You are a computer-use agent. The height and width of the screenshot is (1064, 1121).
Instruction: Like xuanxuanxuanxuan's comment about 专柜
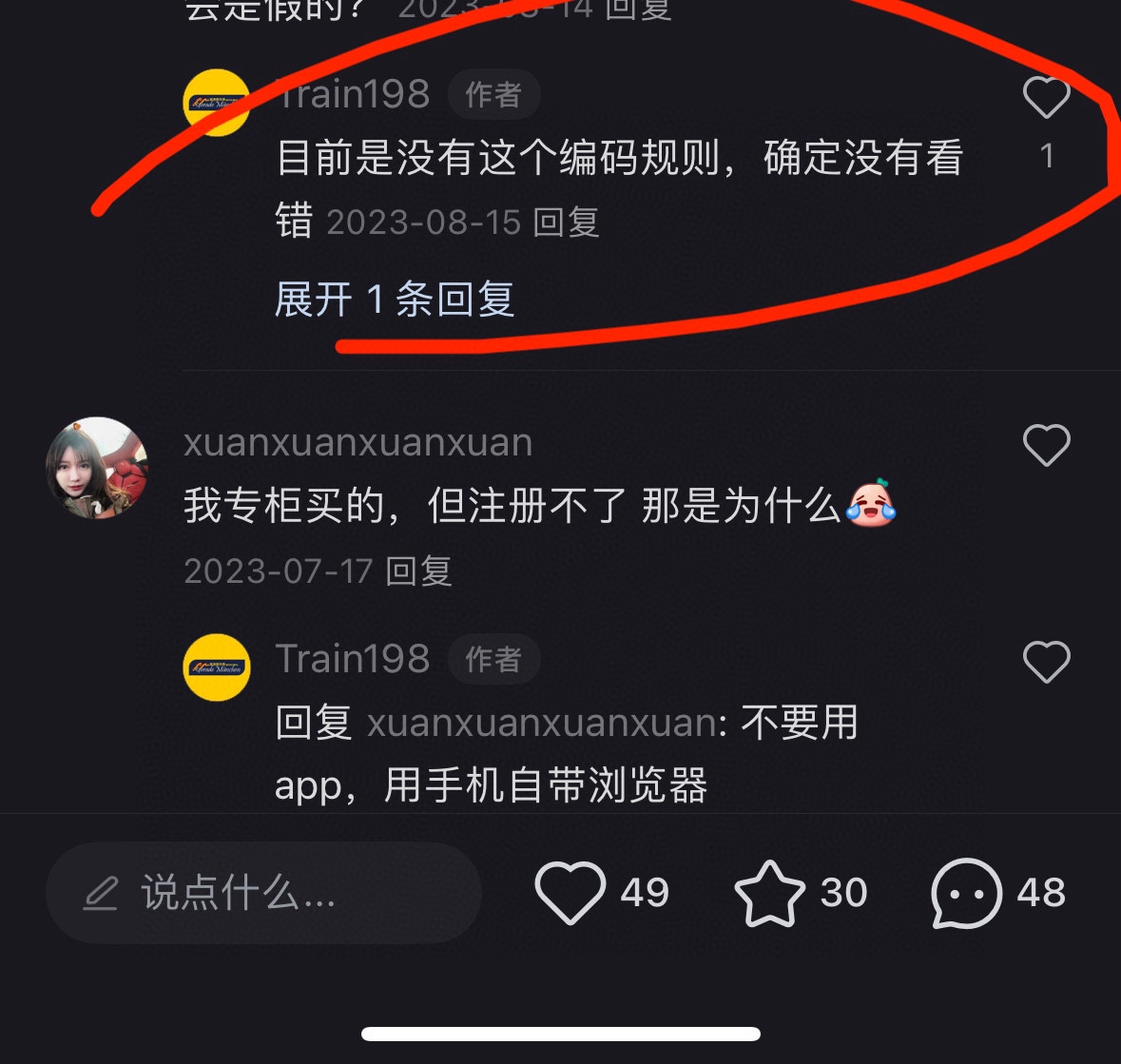[1046, 445]
